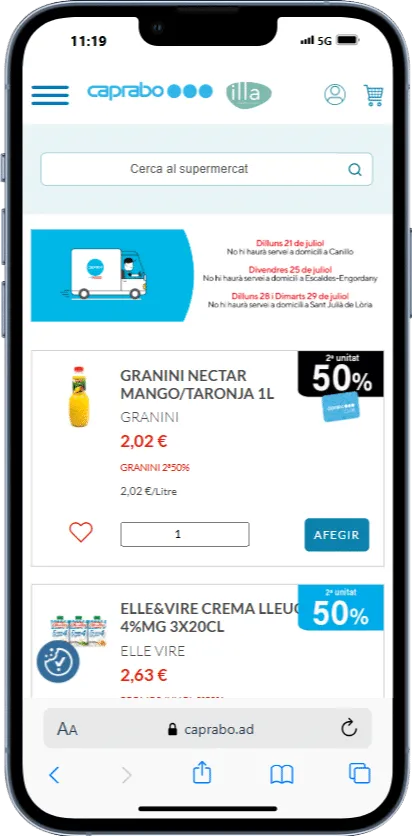Edit quantity field for Granini nectar

184,534
